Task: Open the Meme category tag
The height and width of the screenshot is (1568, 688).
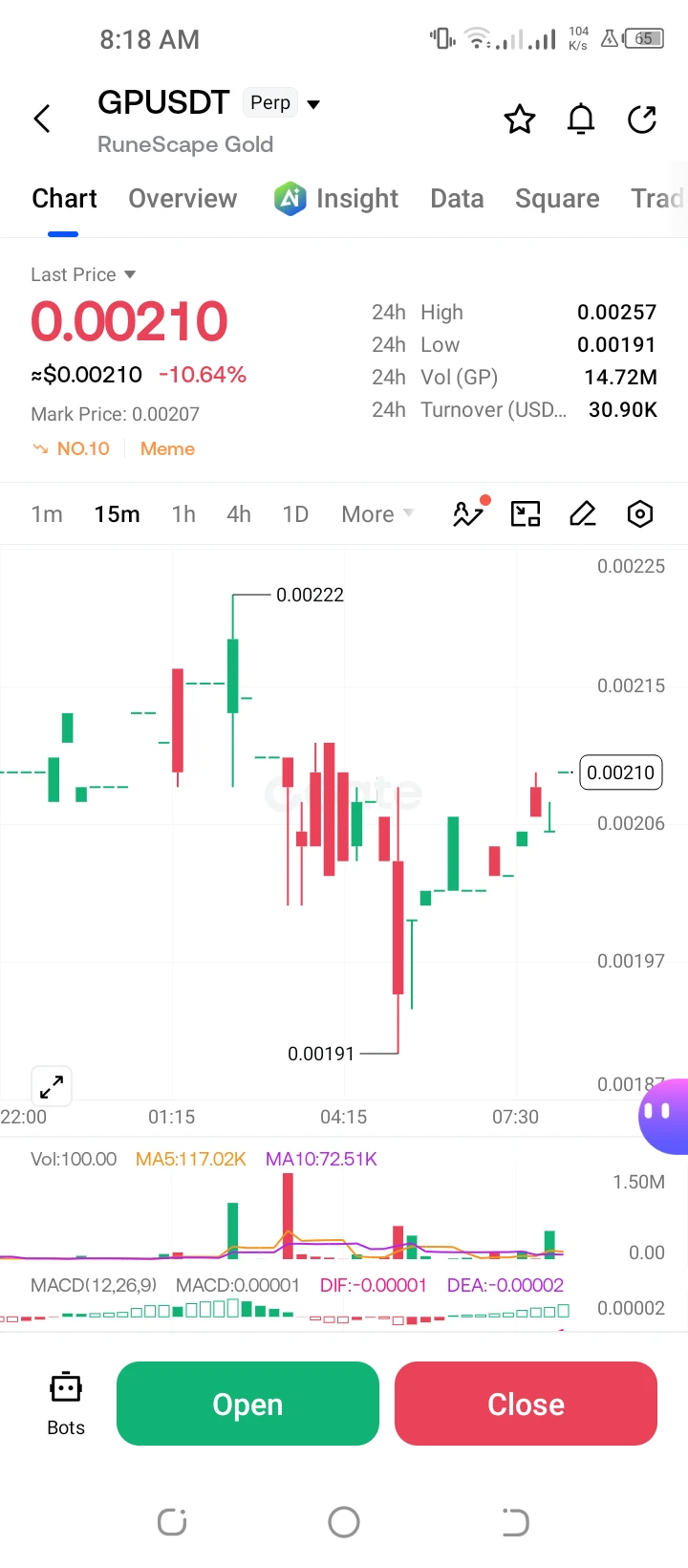Action: tap(167, 448)
